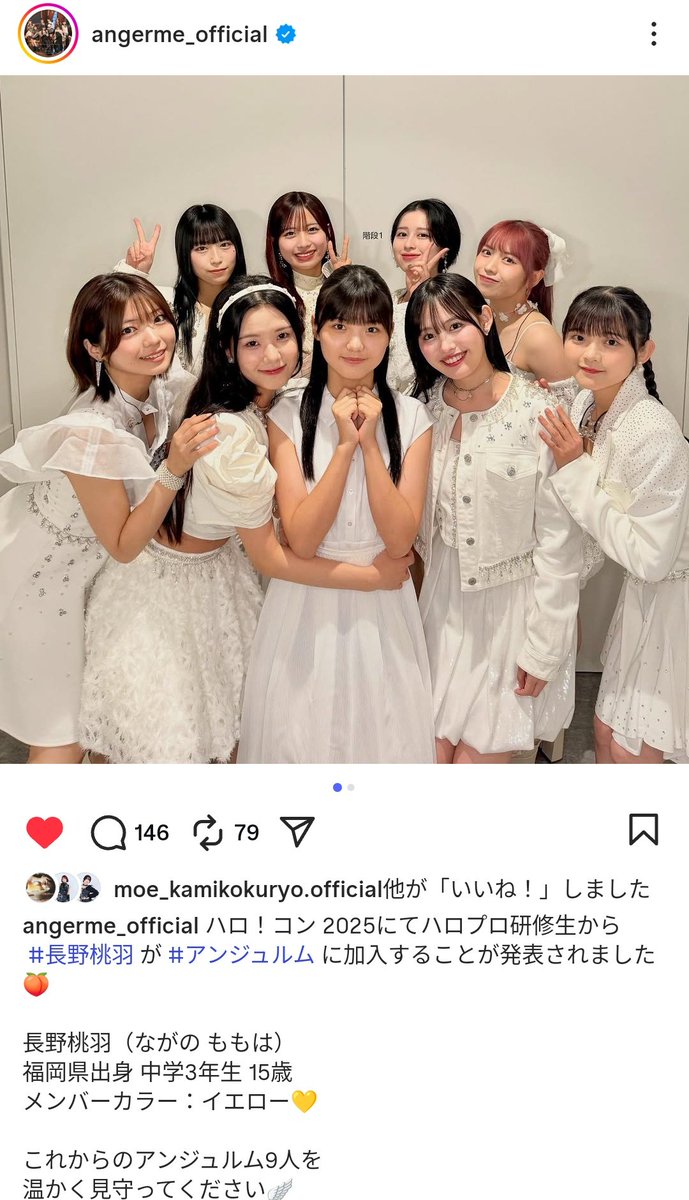689x1200 pixels.
Task: Open the #アンジュルム hashtag
Action: pos(250,954)
